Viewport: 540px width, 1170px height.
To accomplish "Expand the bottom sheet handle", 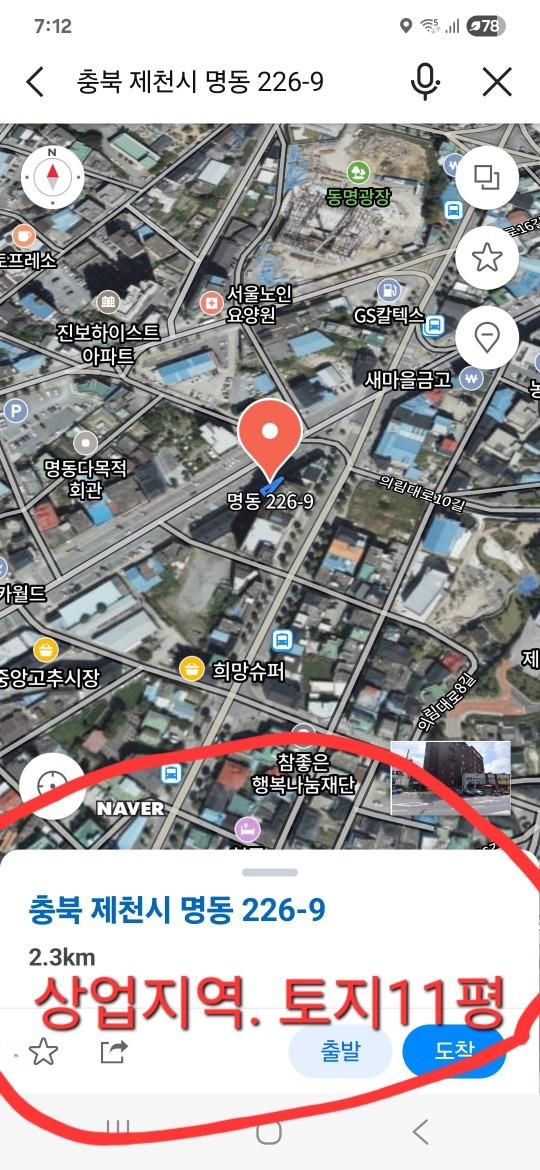I will (x=270, y=872).
